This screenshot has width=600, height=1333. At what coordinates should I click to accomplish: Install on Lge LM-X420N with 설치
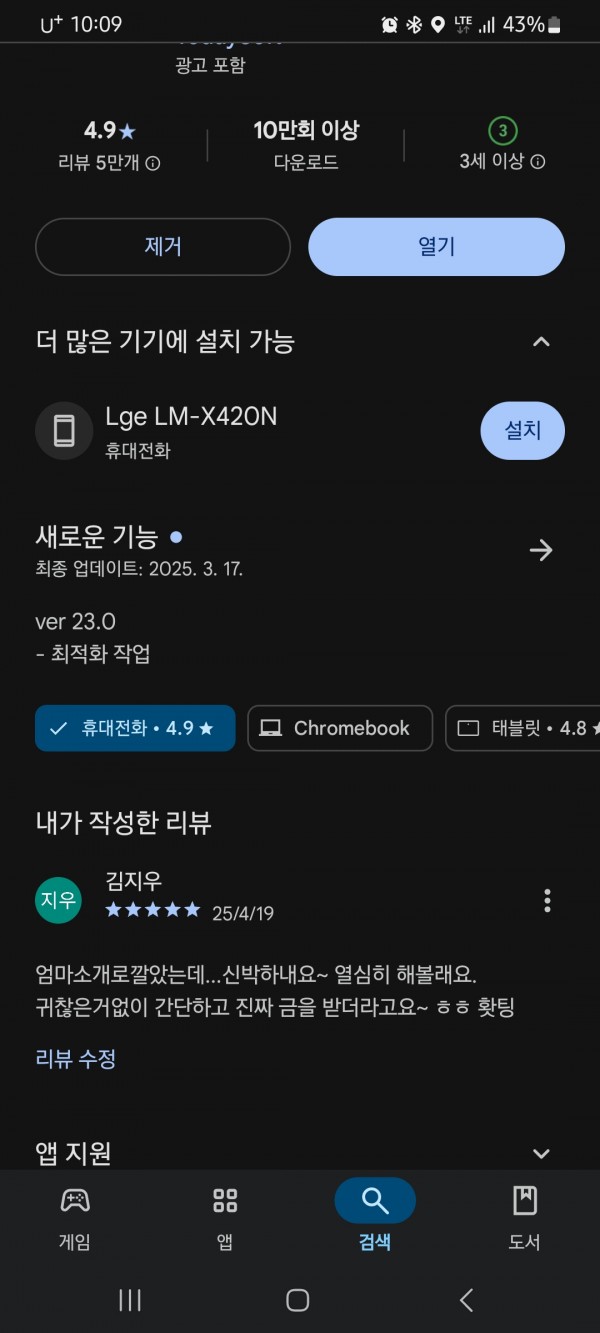522,431
